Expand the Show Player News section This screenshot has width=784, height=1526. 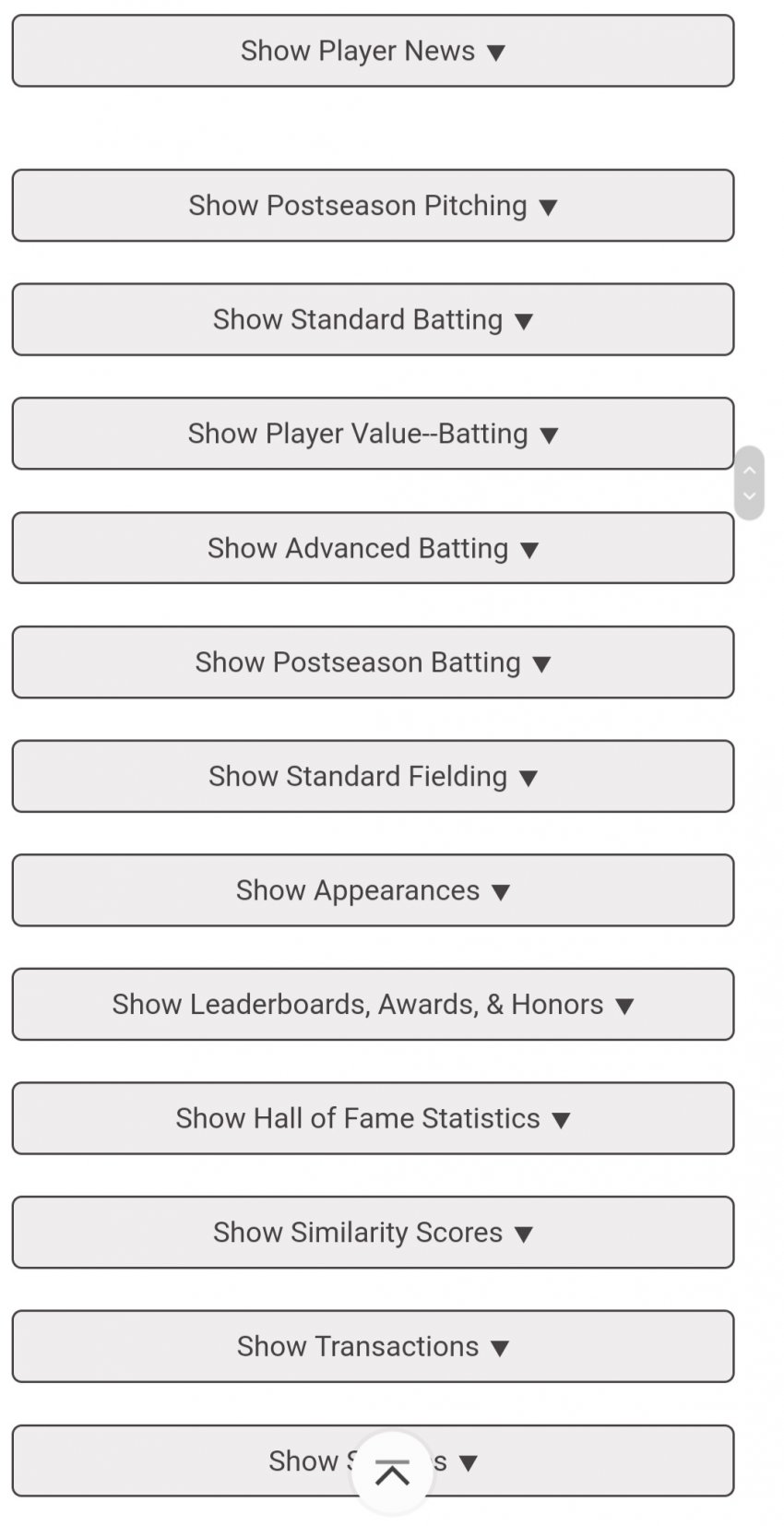point(373,51)
